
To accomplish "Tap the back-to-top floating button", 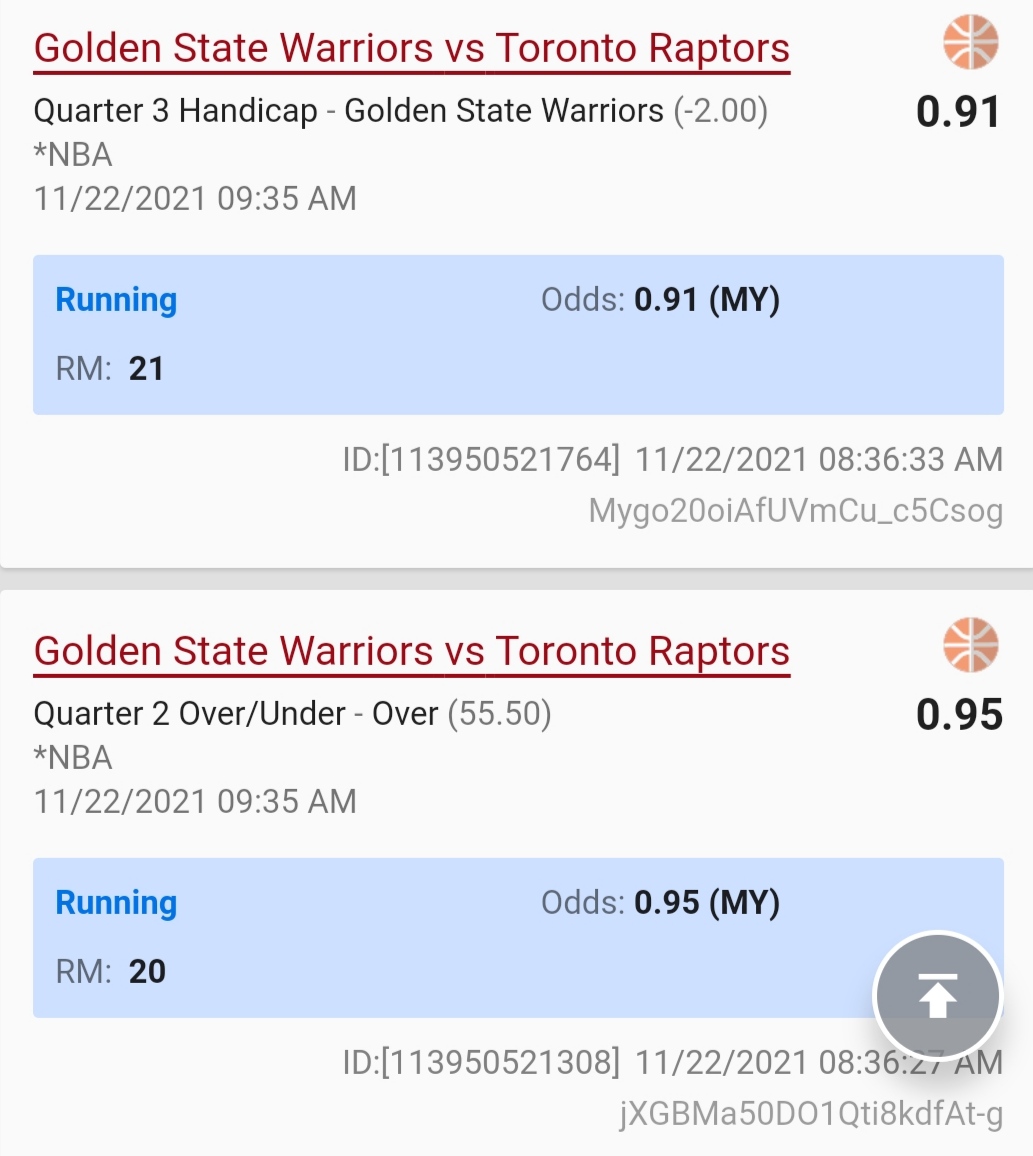I will point(937,996).
